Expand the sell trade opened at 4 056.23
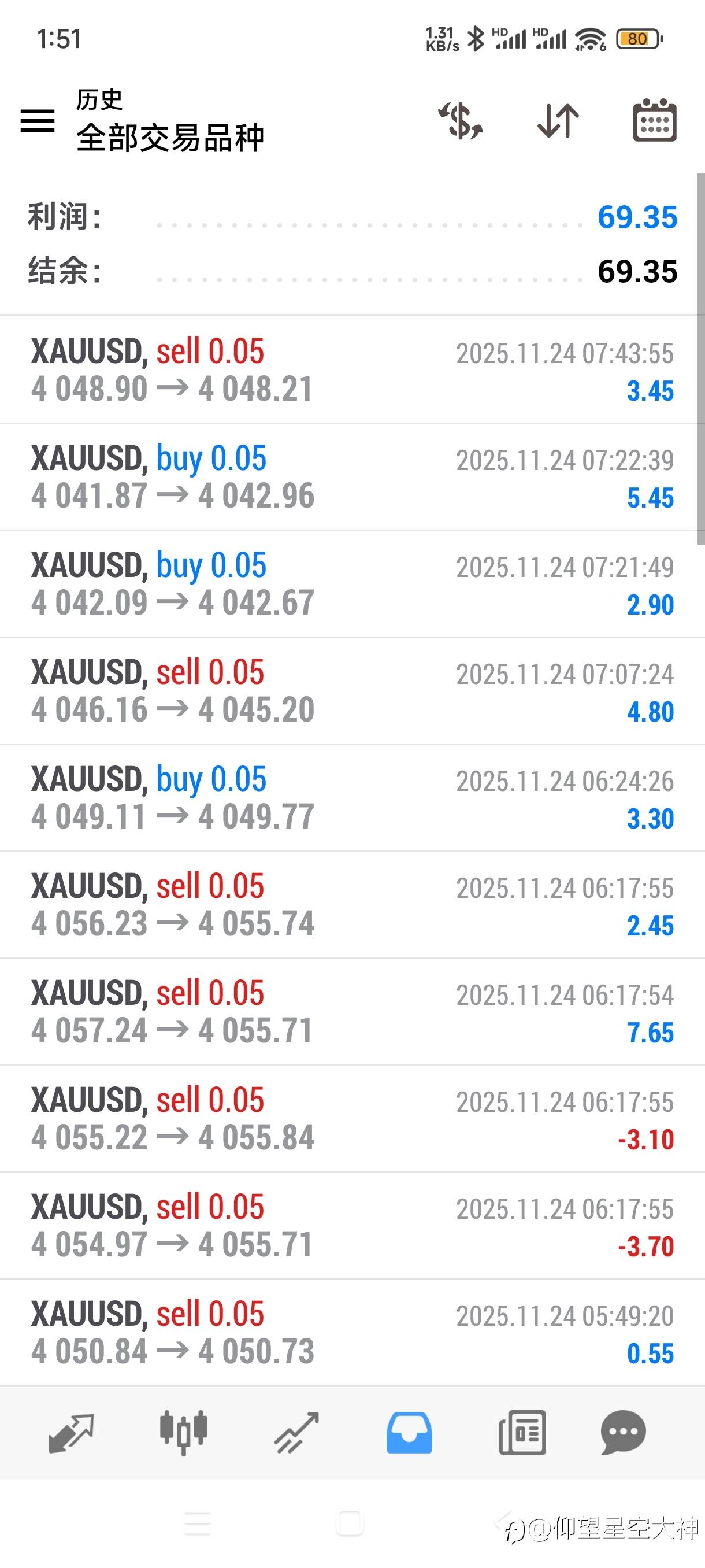This screenshot has height=1568, width=705. coord(351,905)
